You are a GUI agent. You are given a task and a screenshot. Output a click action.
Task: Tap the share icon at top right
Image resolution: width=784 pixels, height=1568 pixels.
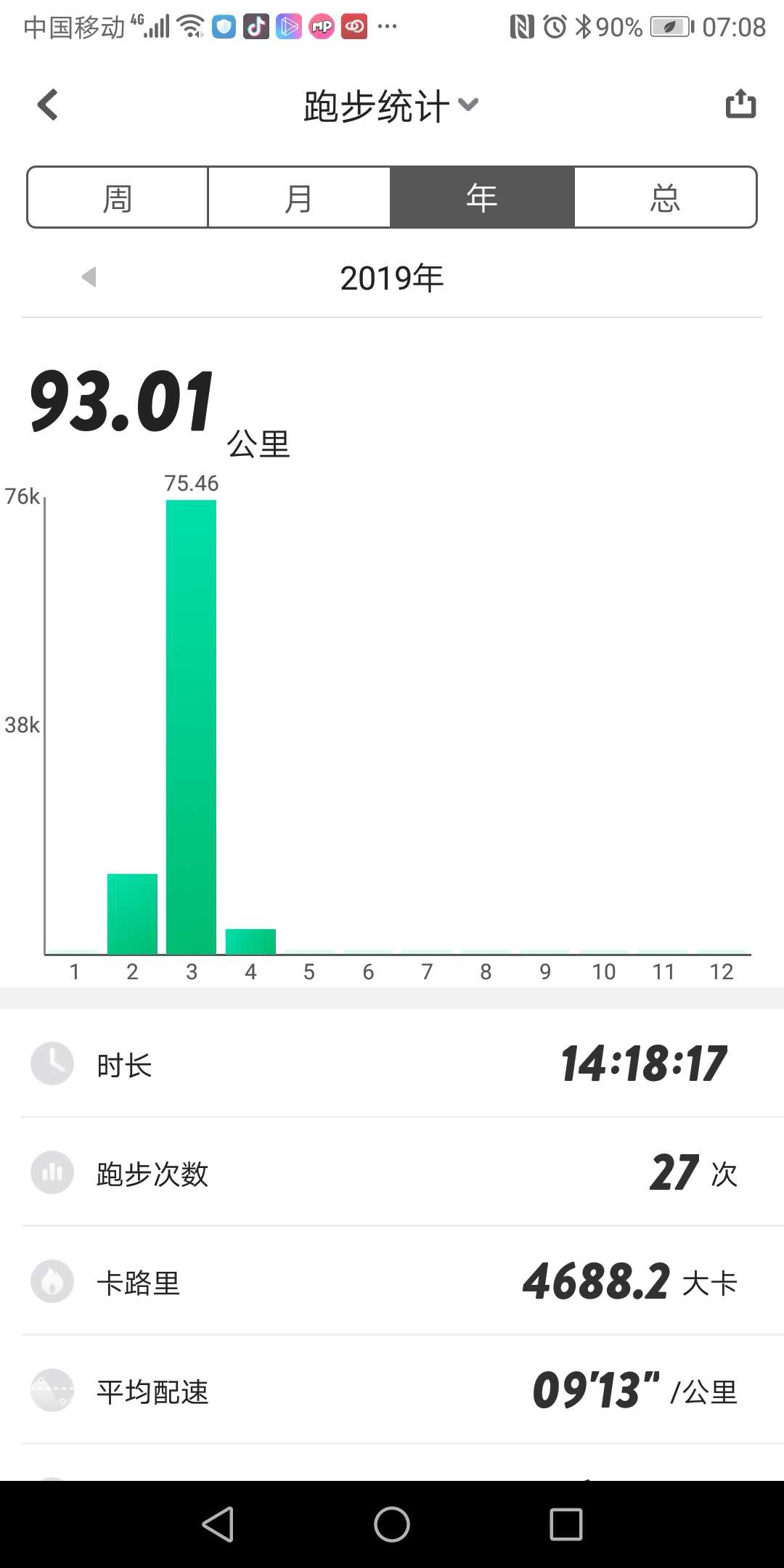pyautogui.click(x=740, y=103)
